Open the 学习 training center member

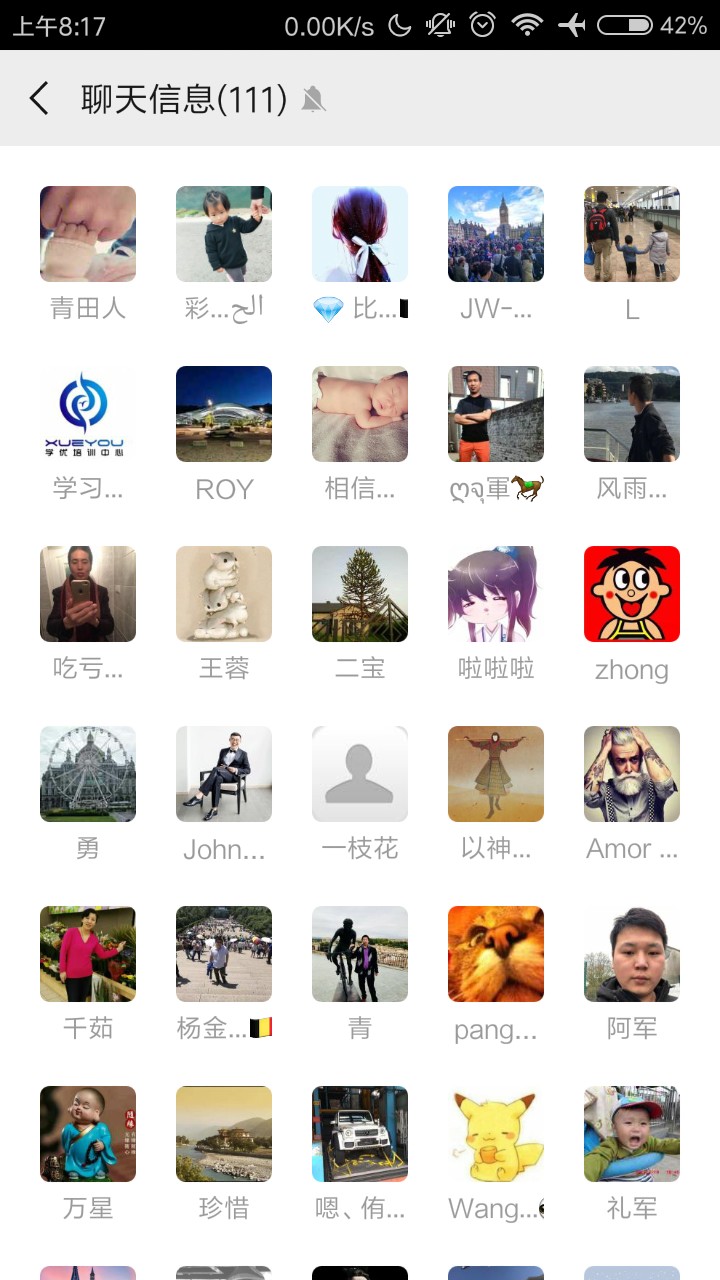(88, 414)
